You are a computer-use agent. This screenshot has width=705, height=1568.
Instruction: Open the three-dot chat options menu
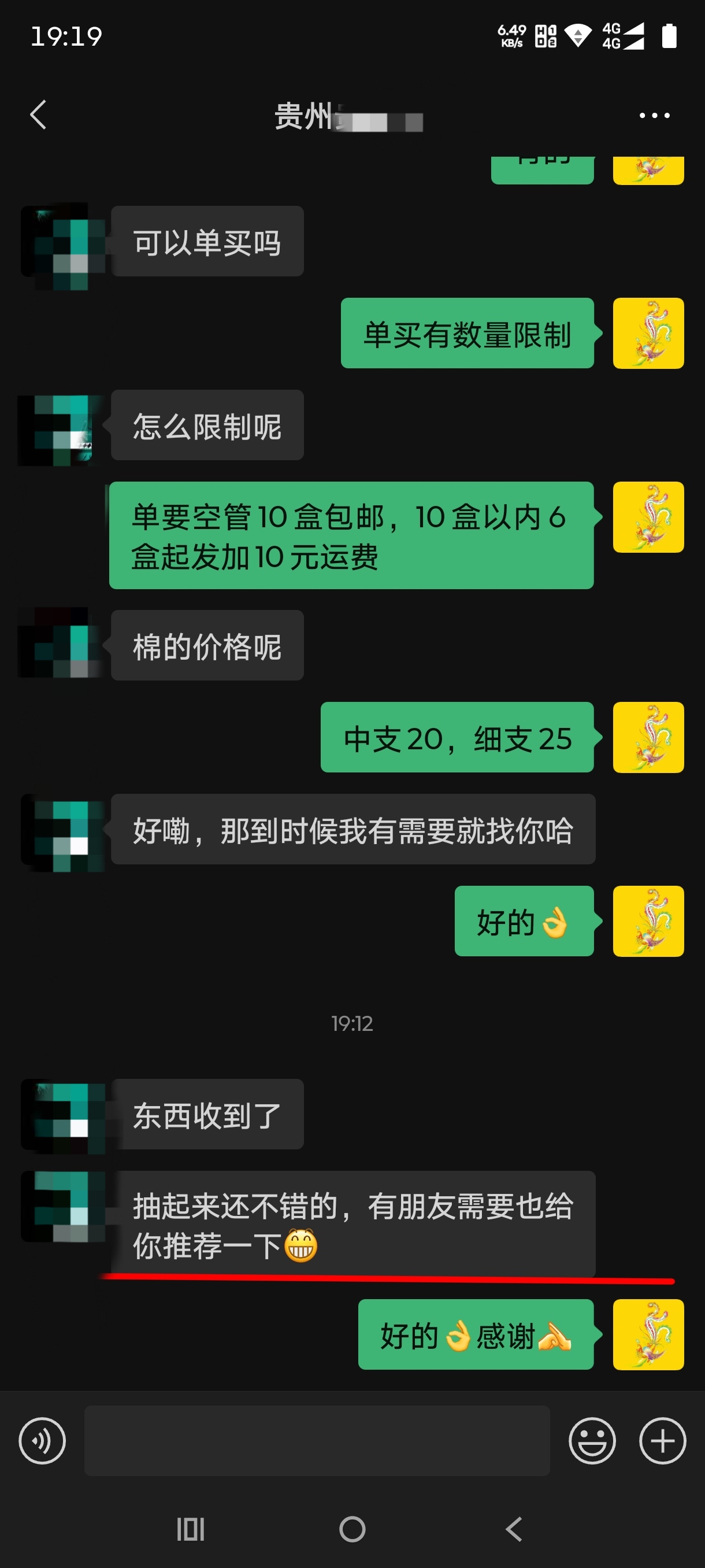(654, 115)
